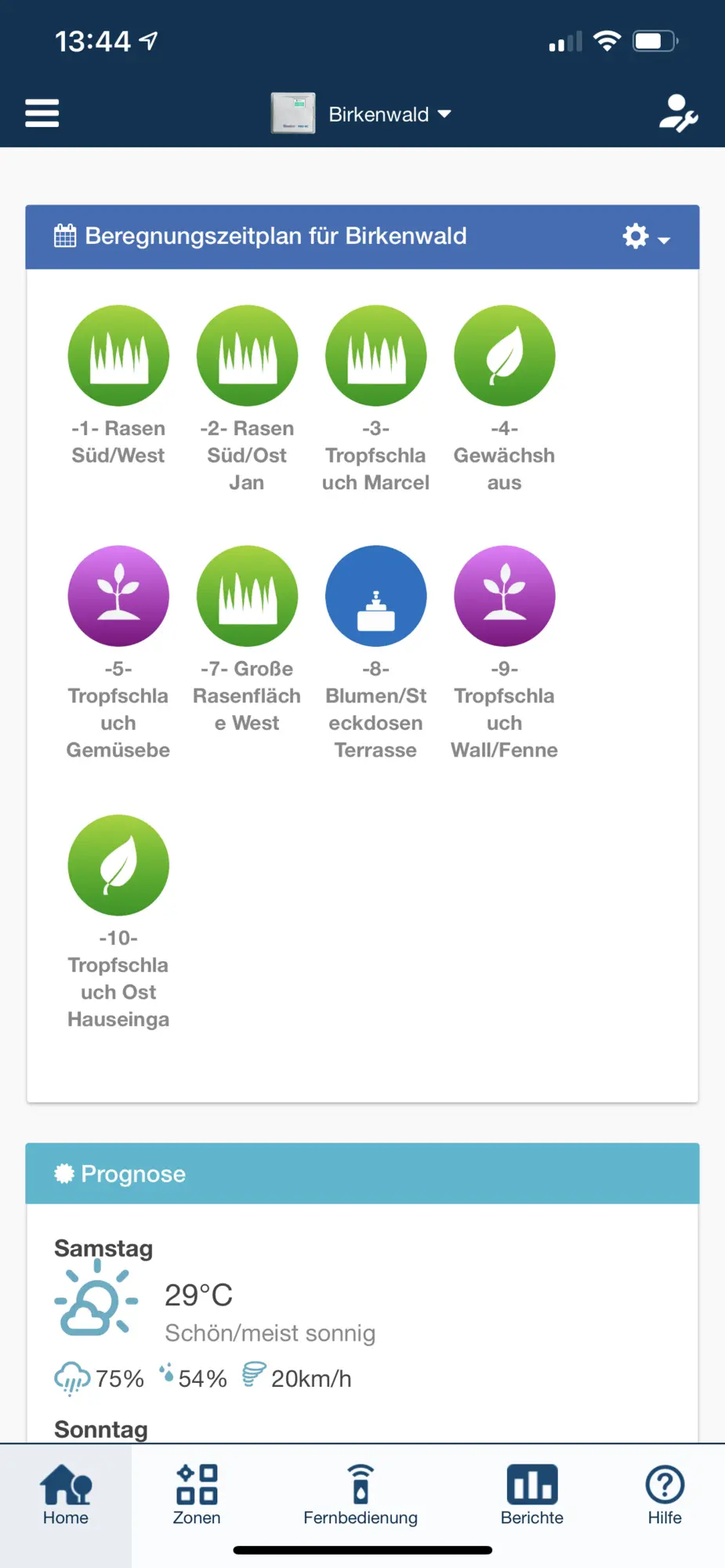Image resolution: width=725 pixels, height=1568 pixels.
Task: Open the schedule gear settings dropdown
Action: 646,237
